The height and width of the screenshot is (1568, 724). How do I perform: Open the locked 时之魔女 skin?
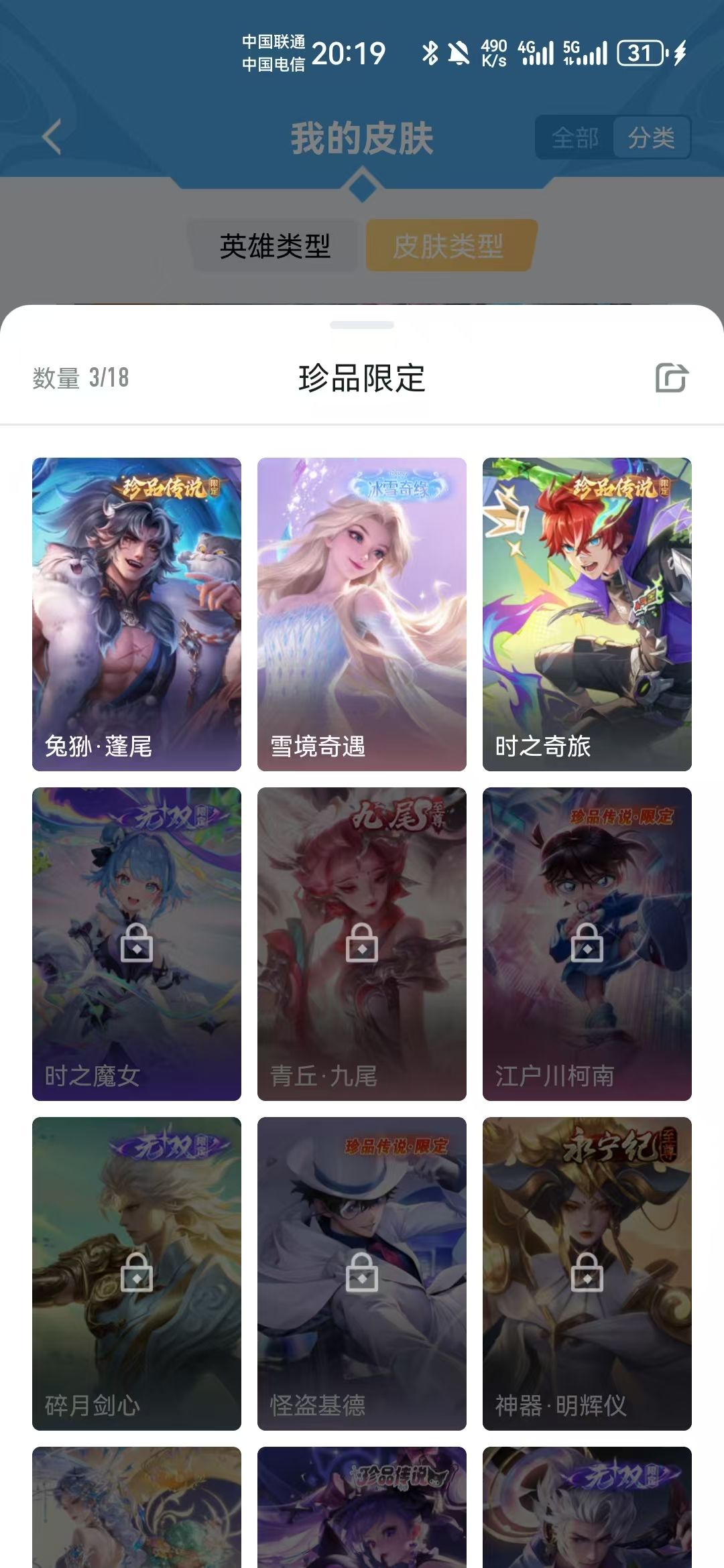point(137,943)
